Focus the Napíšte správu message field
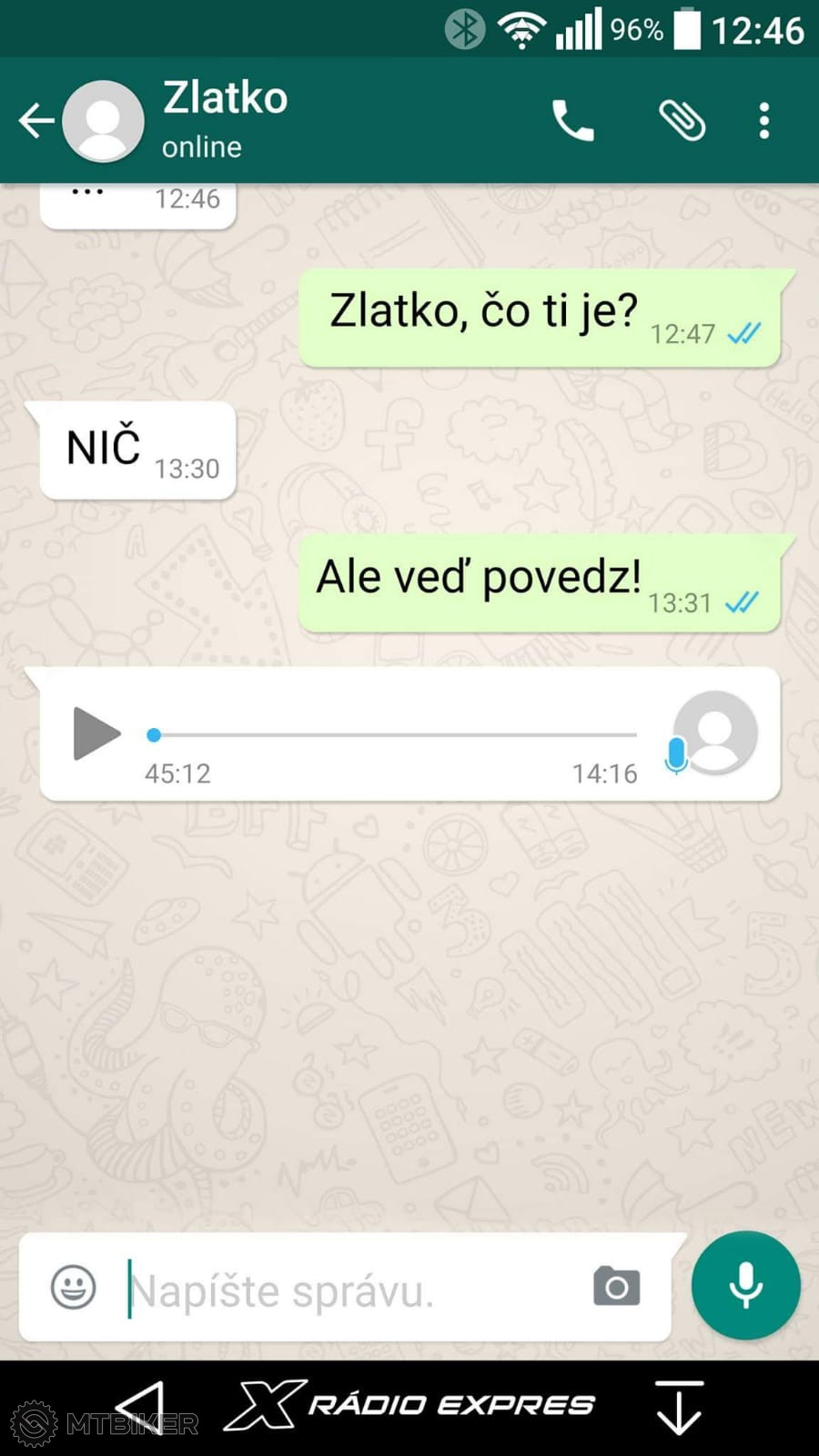 click(x=346, y=1290)
